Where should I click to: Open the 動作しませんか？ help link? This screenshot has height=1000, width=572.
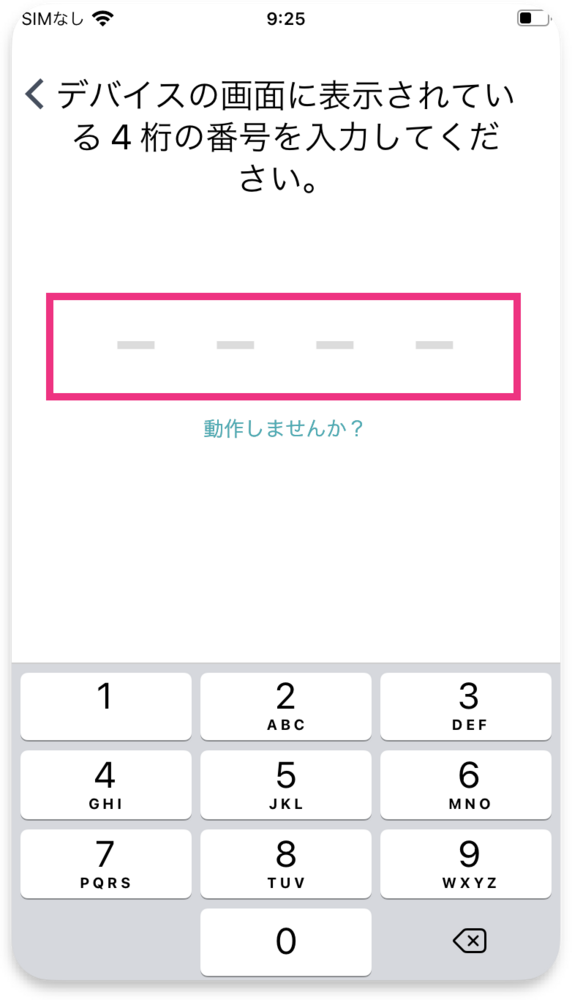283,428
